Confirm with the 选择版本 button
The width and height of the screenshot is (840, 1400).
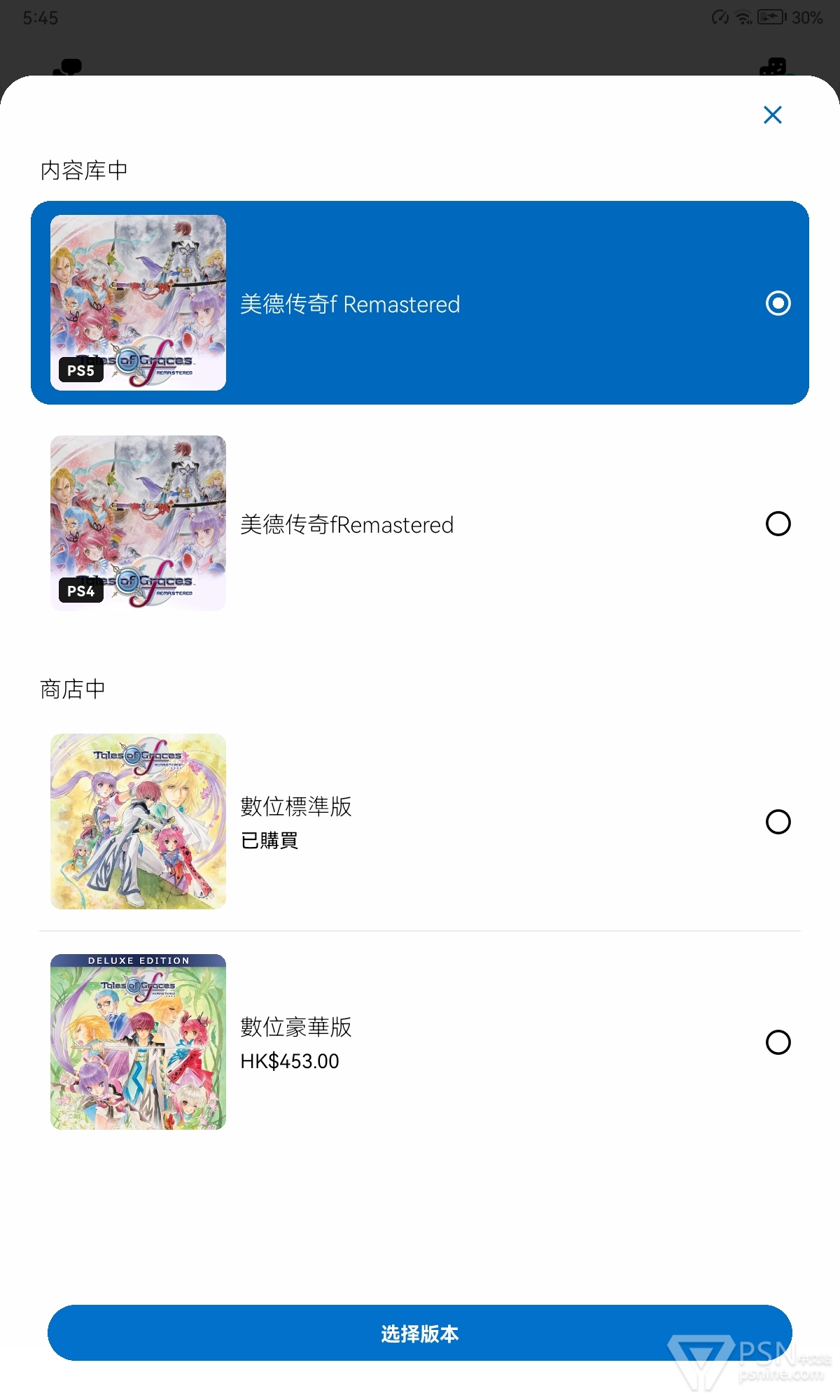coord(420,1333)
